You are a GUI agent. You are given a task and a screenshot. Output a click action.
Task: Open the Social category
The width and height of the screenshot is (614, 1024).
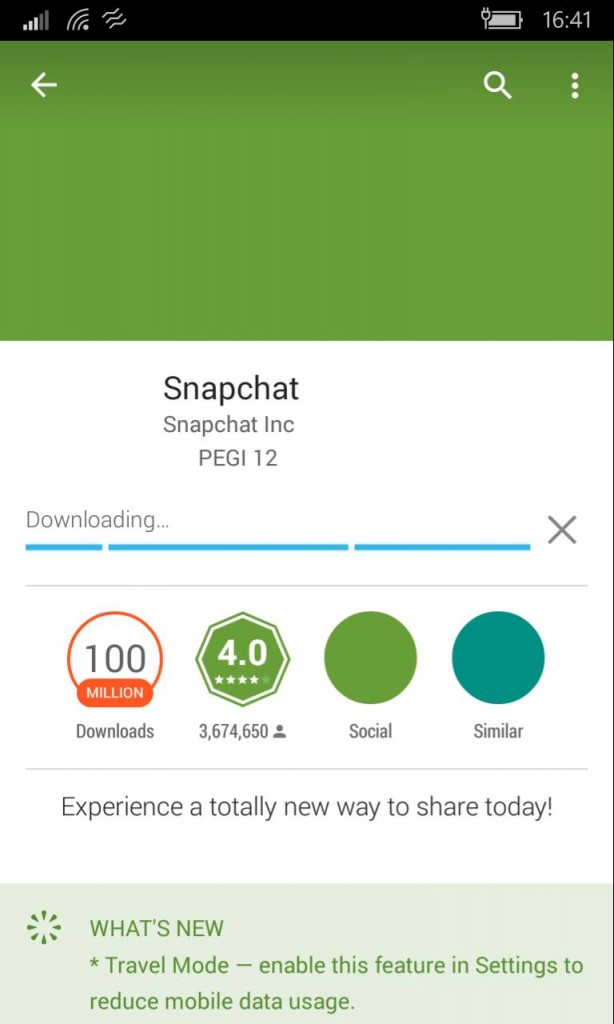pos(370,659)
